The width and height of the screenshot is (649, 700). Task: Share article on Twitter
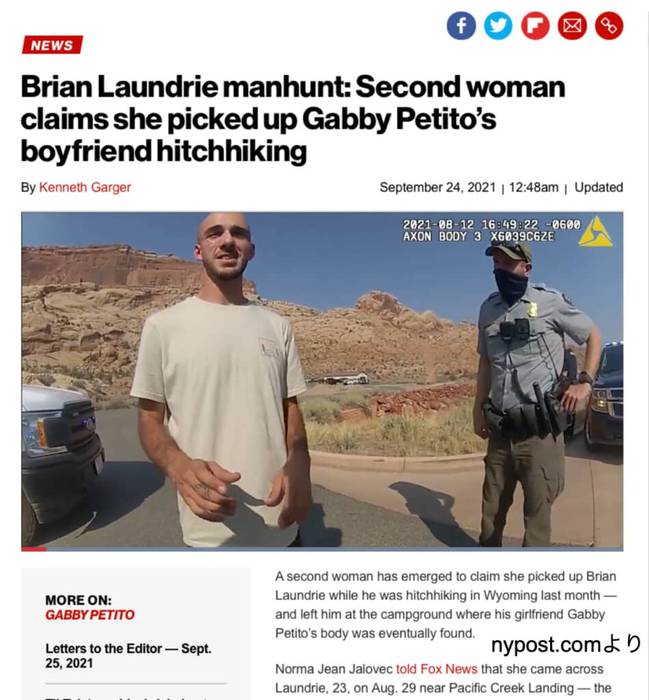click(x=498, y=26)
